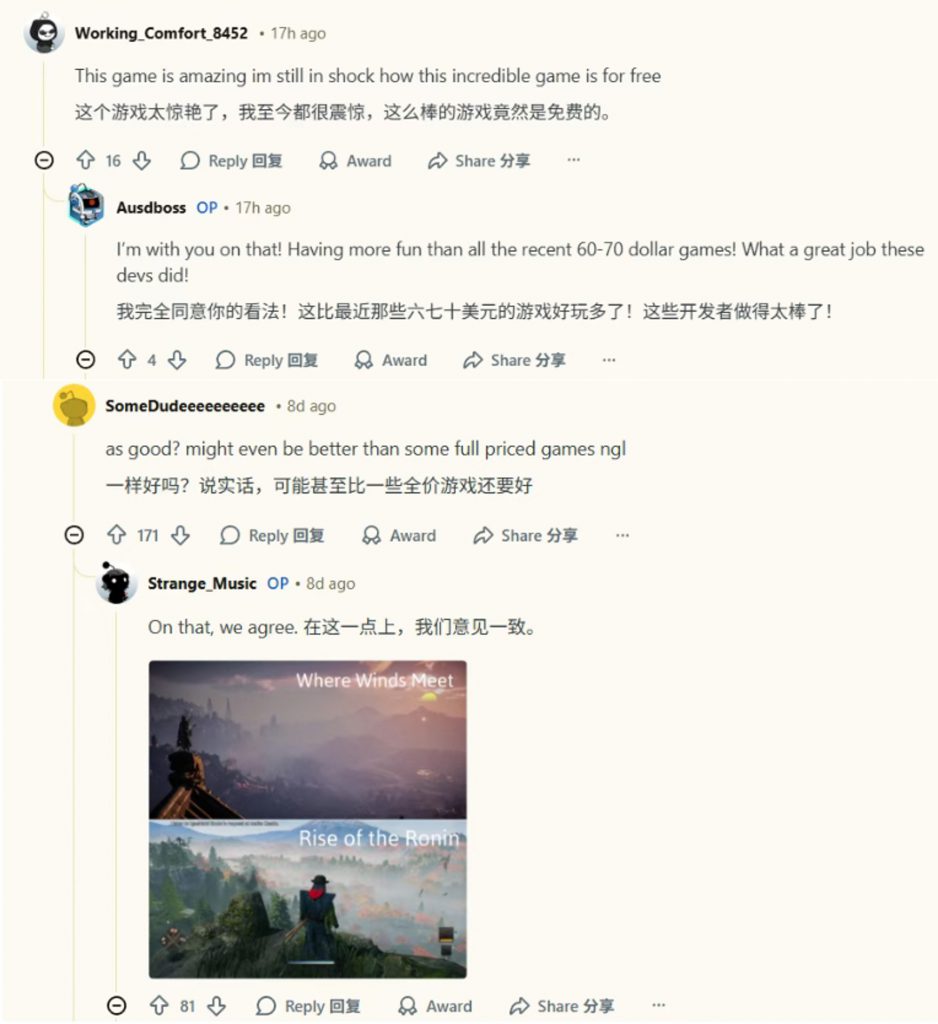Image resolution: width=938 pixels, height=1024 pixels.
Task: Reply to Strange_Music's comment
Action: coord(308,1006)
